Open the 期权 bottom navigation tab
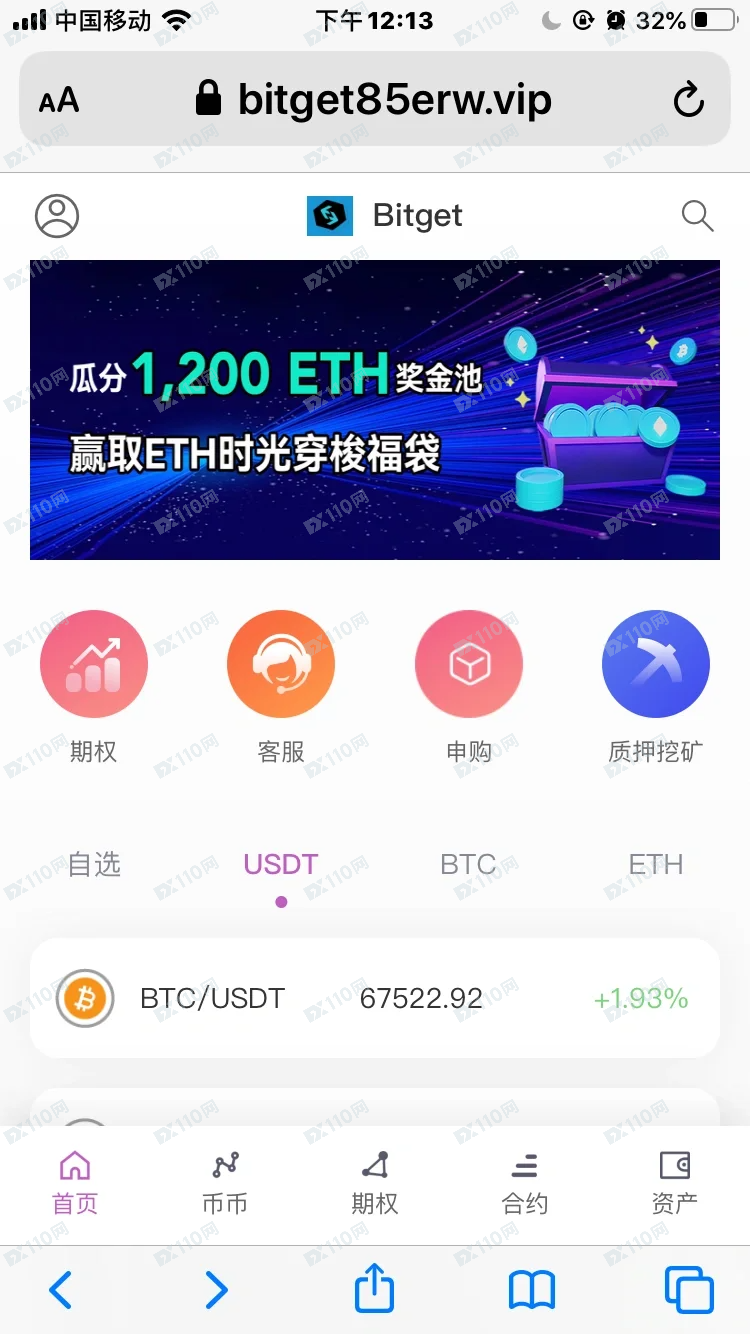The image size is (750, 1334). click(x=375, y=1183)
